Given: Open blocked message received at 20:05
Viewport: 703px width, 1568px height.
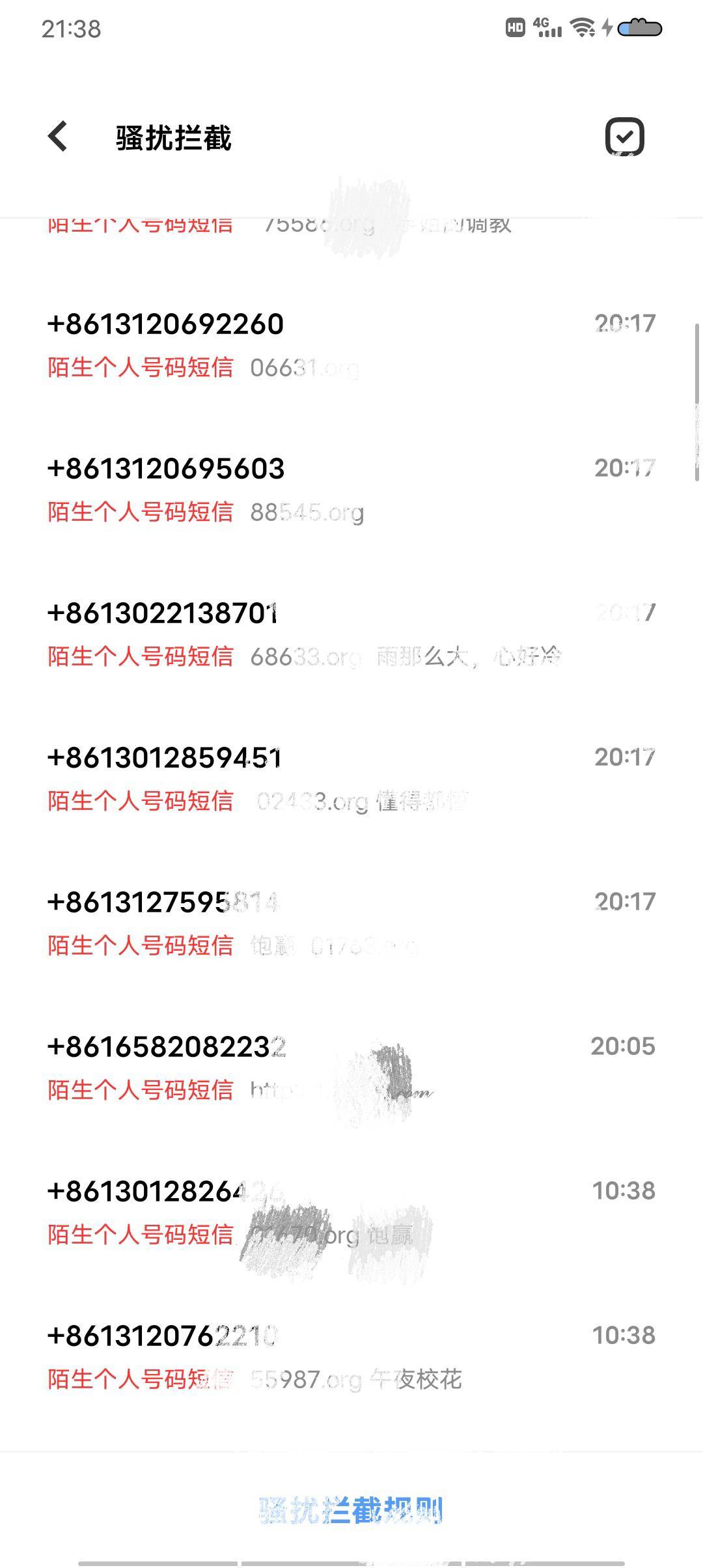Looking at the screenshot, I should click(351, 1068).
